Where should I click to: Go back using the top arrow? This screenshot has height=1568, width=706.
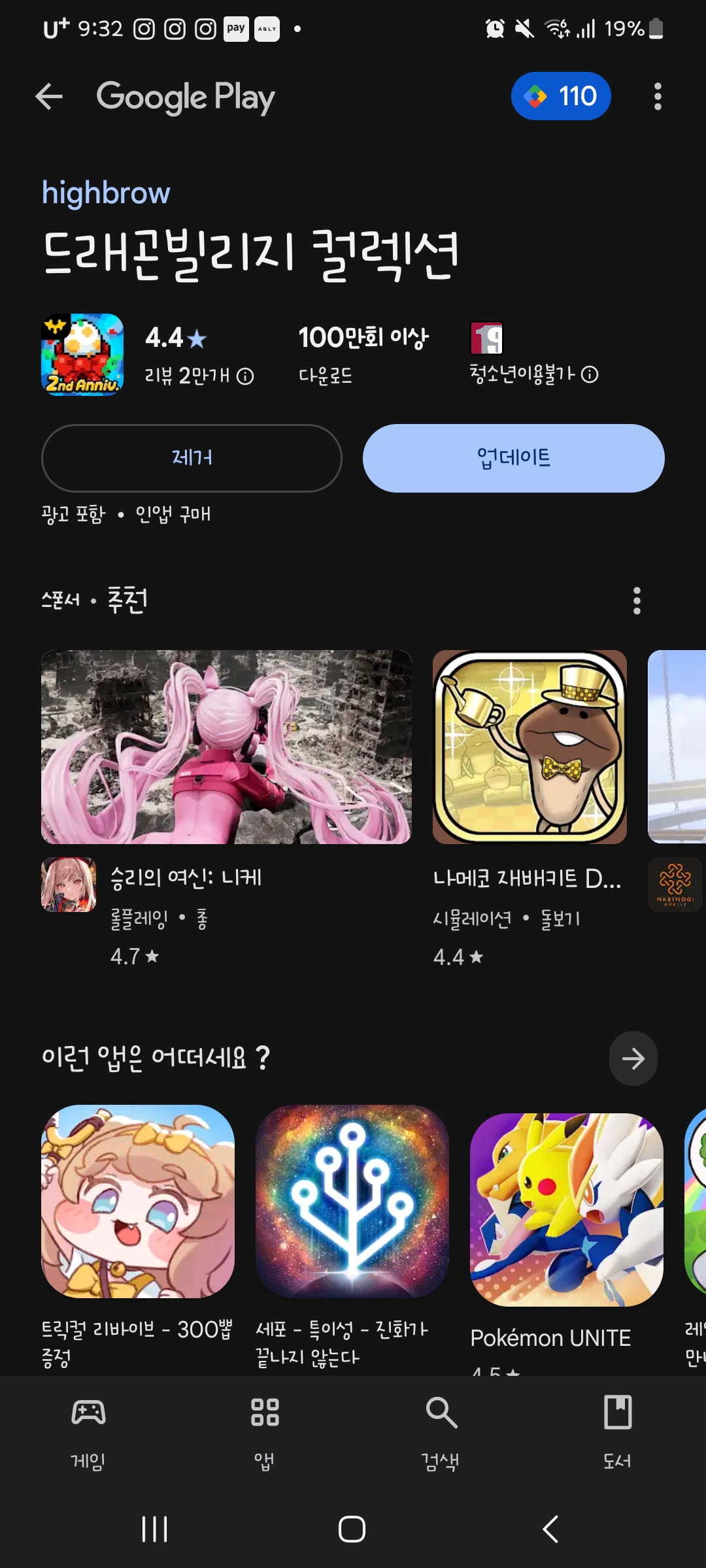(49, 97)
